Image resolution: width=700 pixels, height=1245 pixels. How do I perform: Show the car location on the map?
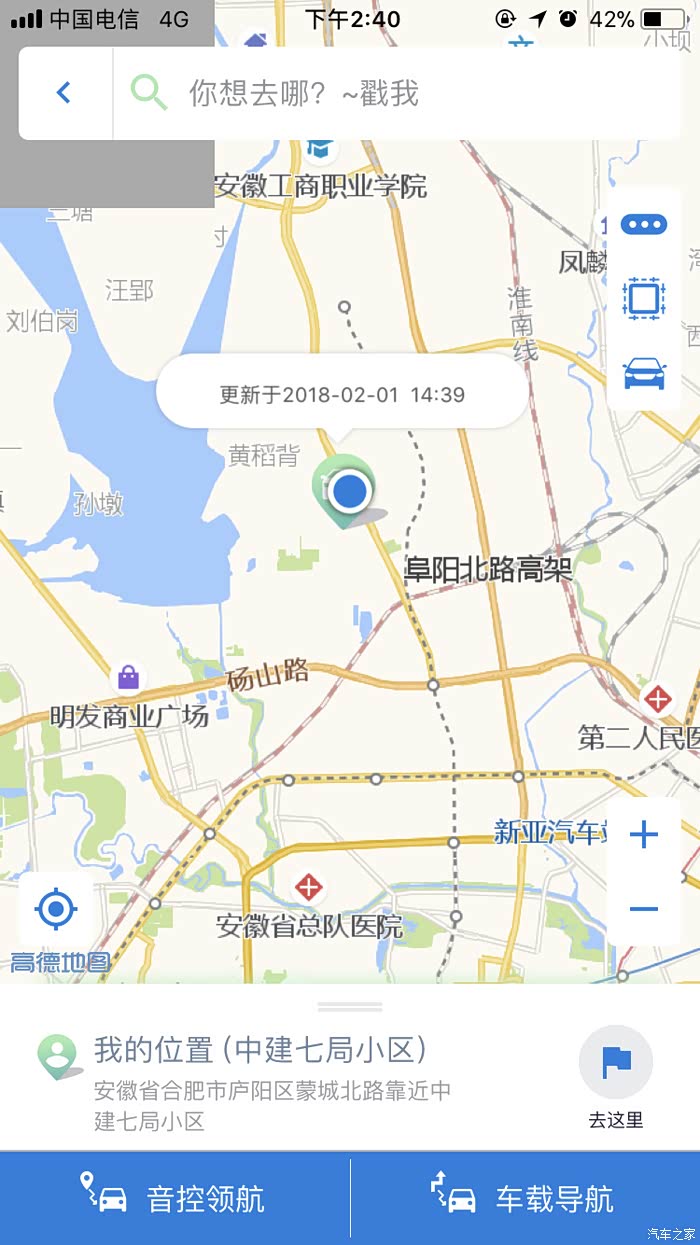tap(644, 373)
